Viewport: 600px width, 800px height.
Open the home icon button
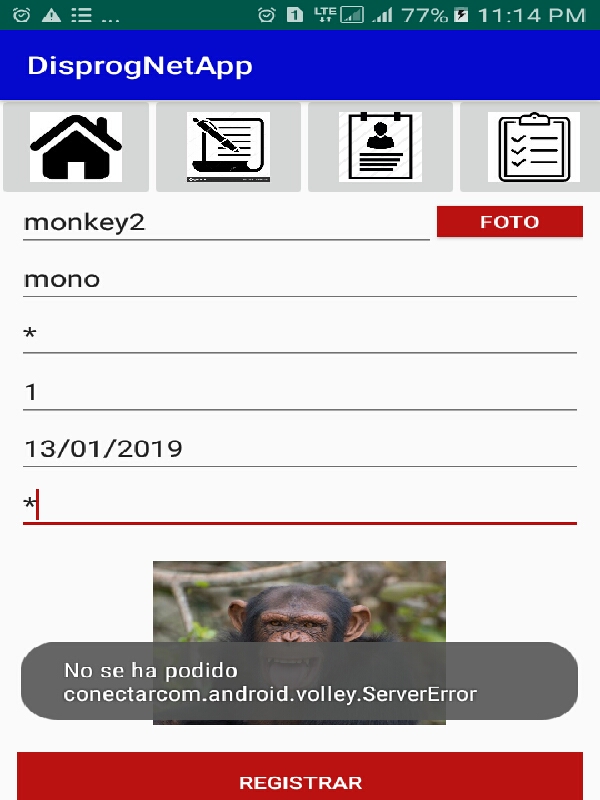coord(76,147)
